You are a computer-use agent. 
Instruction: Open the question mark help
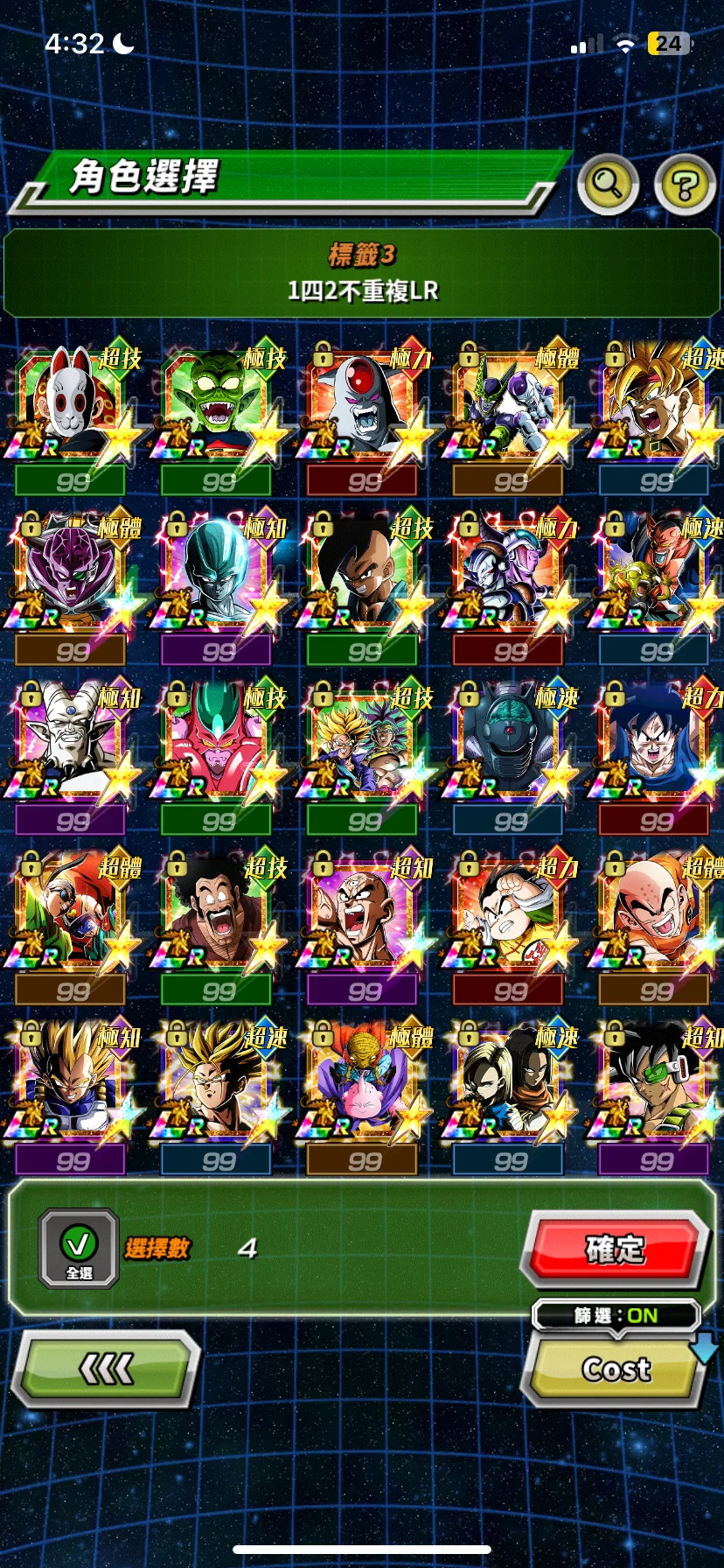pyautogui.click(x=685, y=184)
